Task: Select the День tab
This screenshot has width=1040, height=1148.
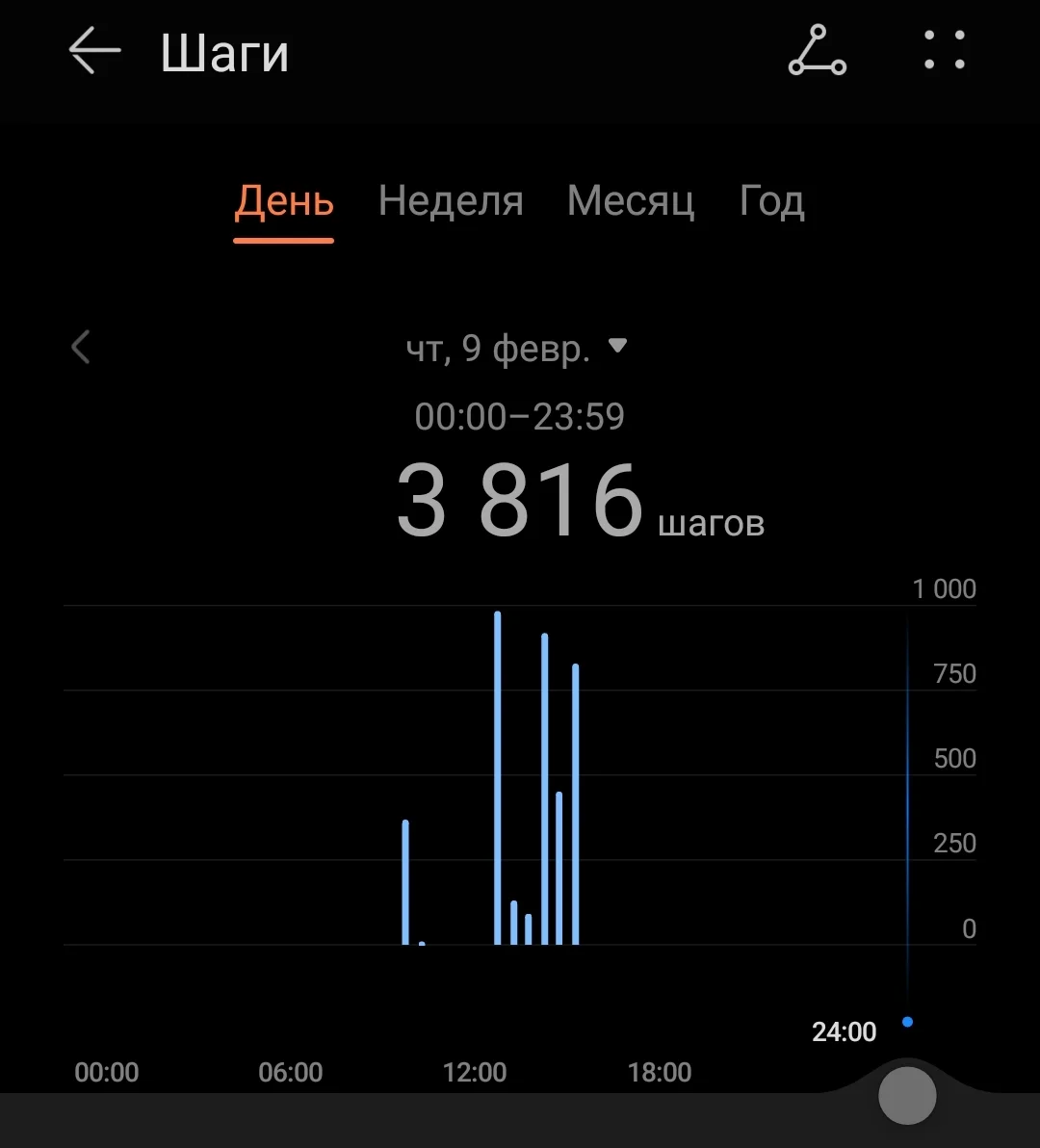Action: (284, 201)
